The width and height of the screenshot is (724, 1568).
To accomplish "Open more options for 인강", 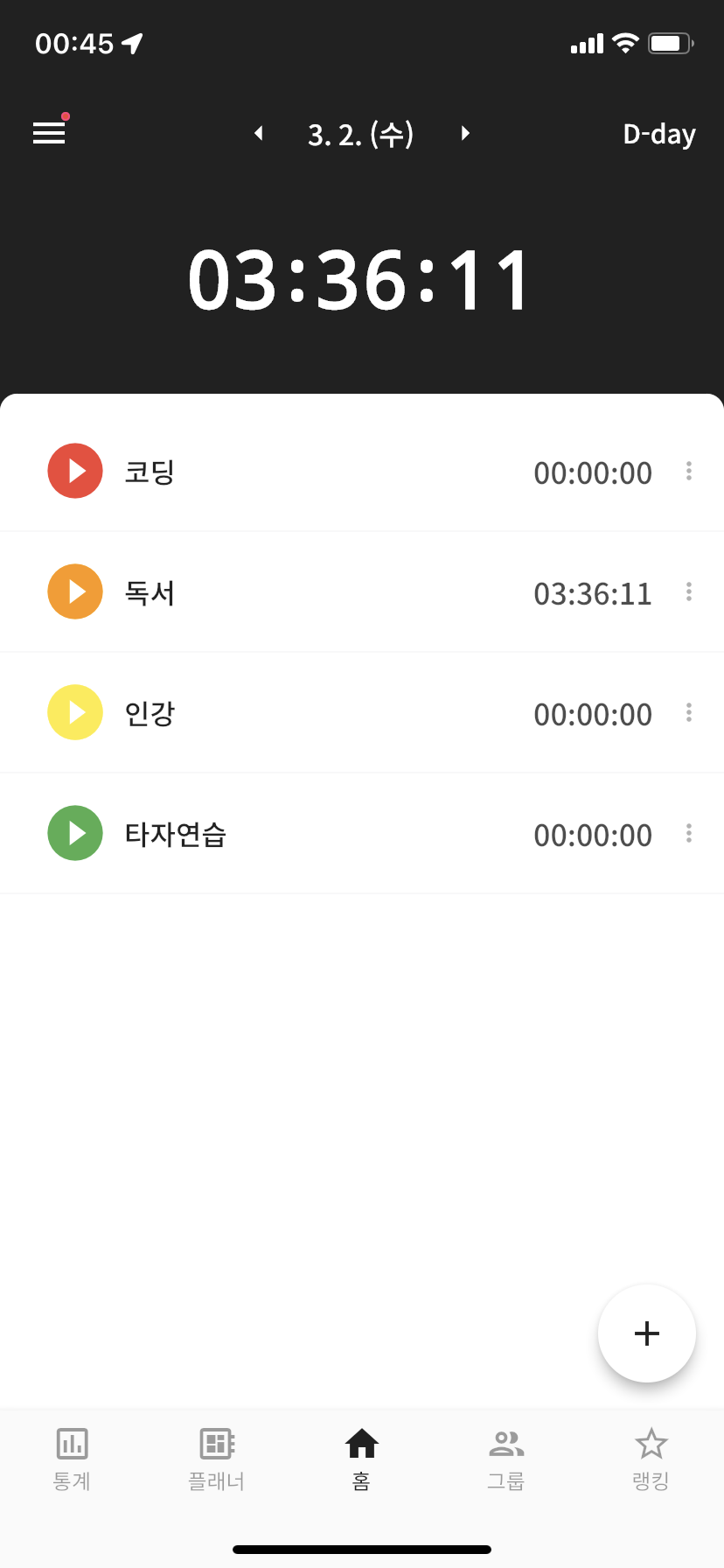I will (x=689, y=713).
